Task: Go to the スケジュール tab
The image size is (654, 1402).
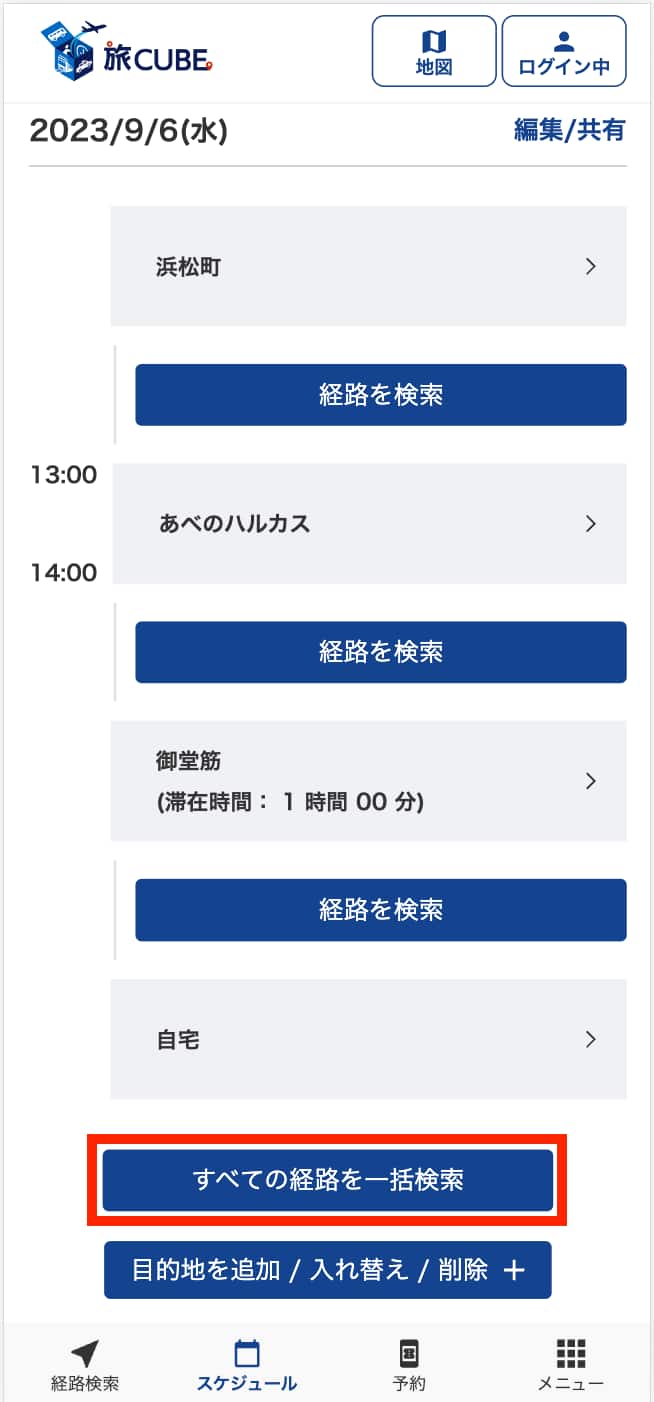Action: point(246,1366)
